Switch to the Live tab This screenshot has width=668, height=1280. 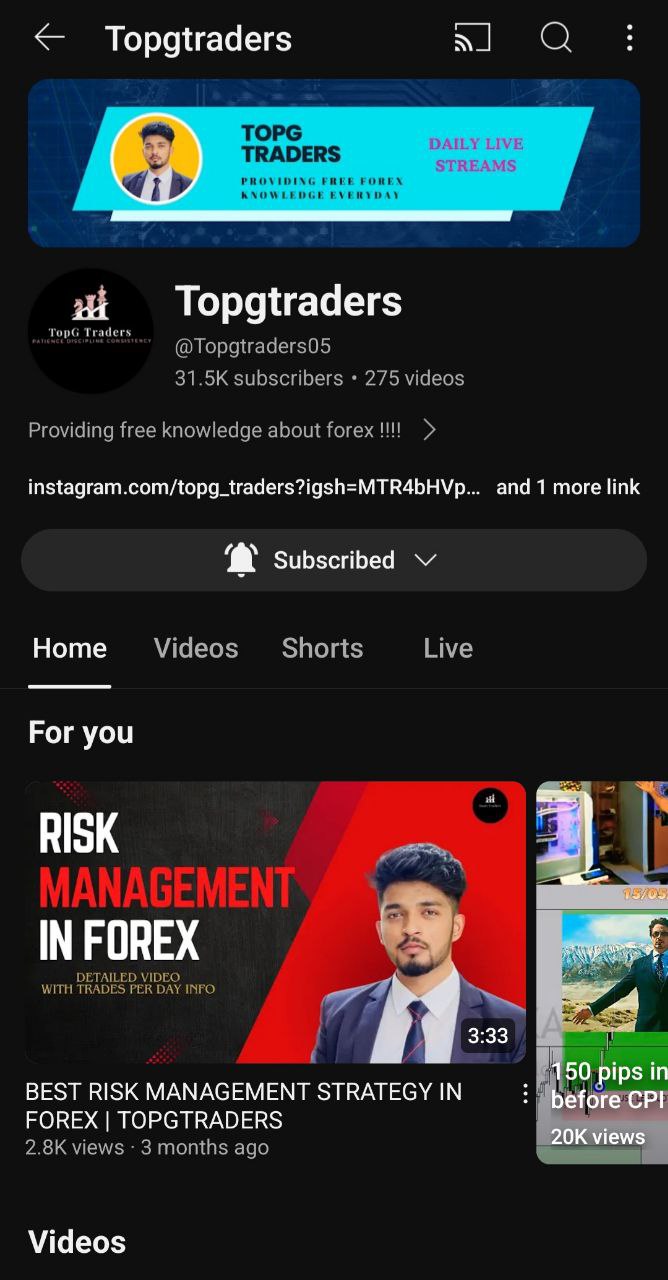pos(448,648)
